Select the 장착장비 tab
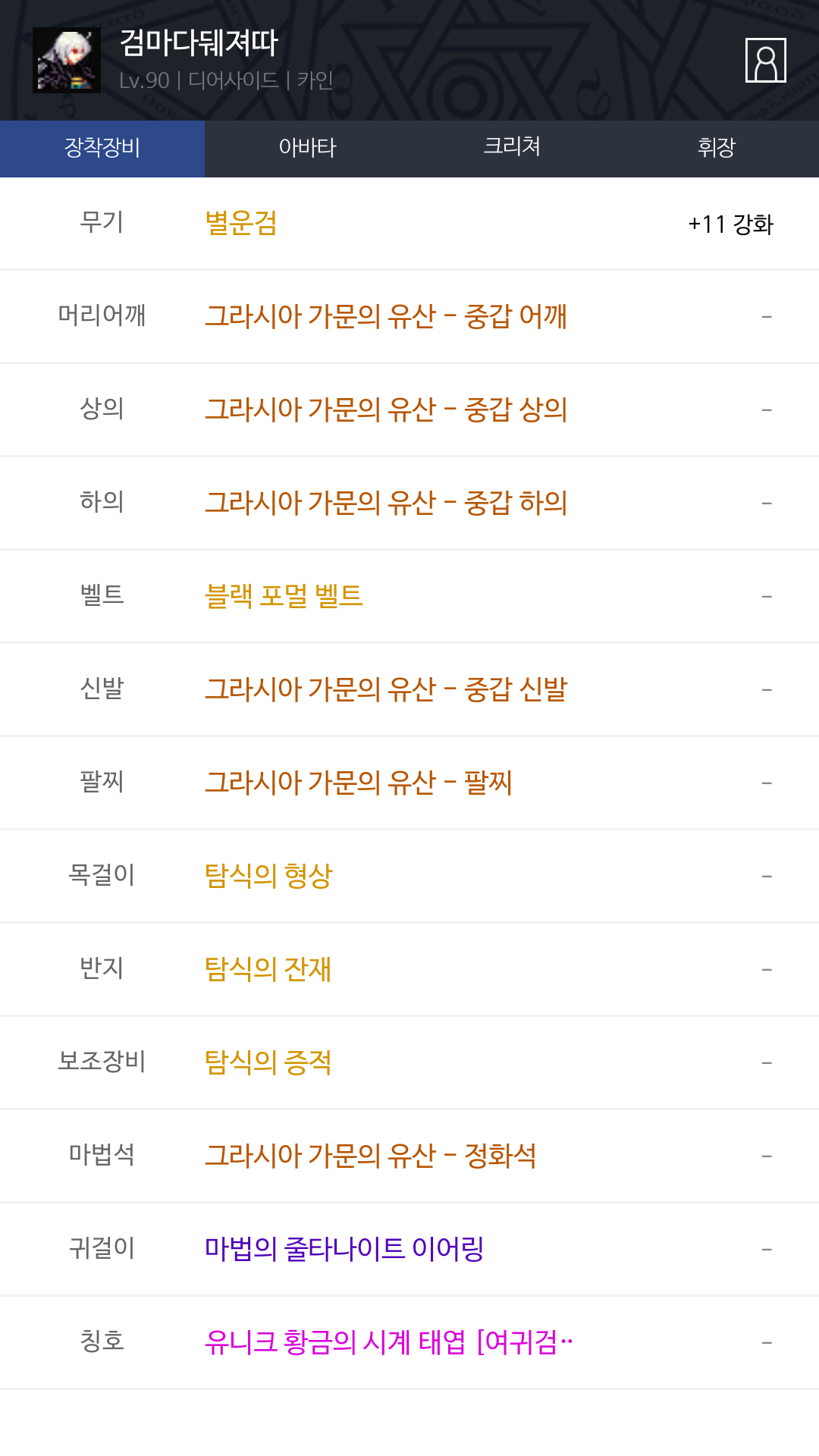The width and height of the screenshot is (819, 1456). point(102,149)
